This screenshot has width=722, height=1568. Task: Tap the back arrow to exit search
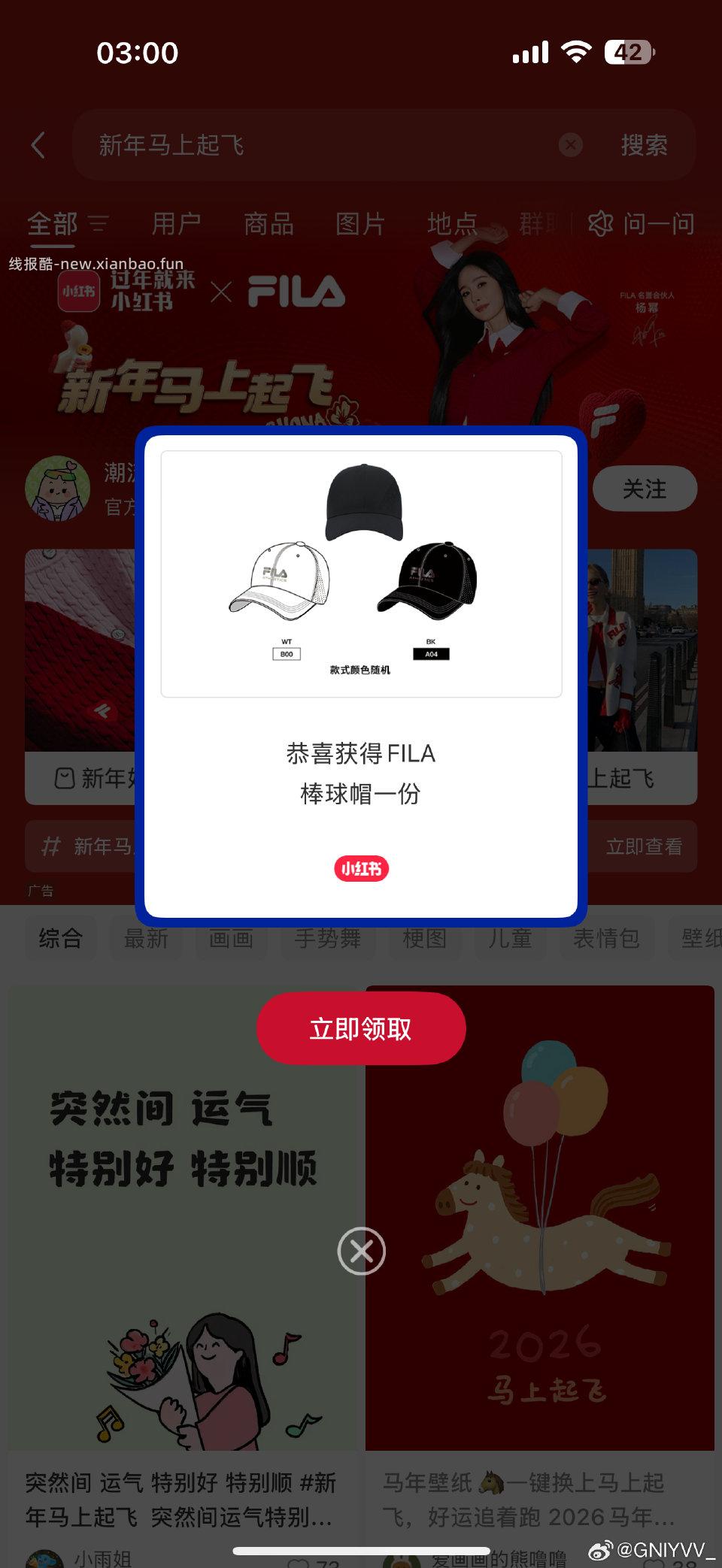point(39,145)
